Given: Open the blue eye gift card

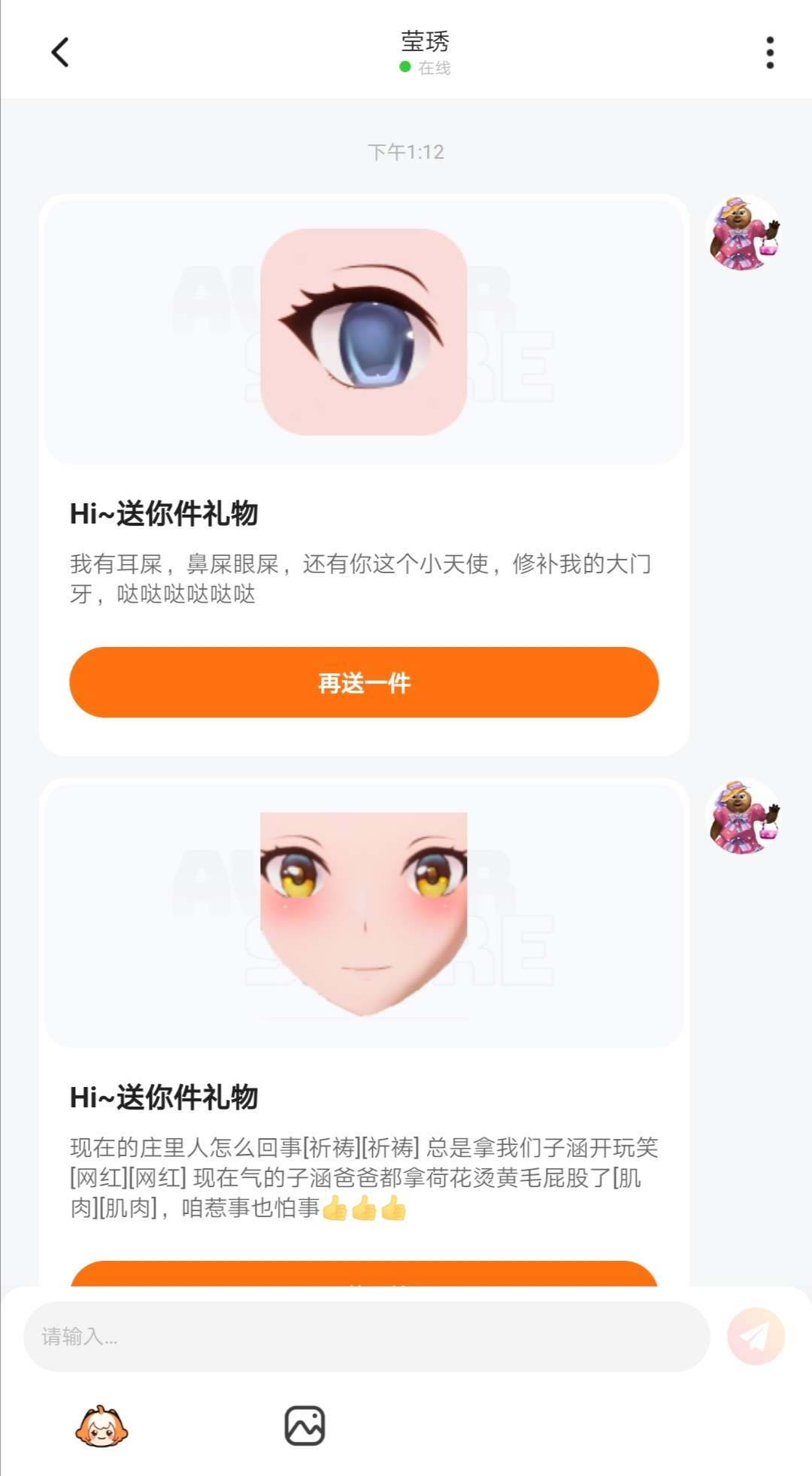Looking at the screenshot, I should (364, 332).
